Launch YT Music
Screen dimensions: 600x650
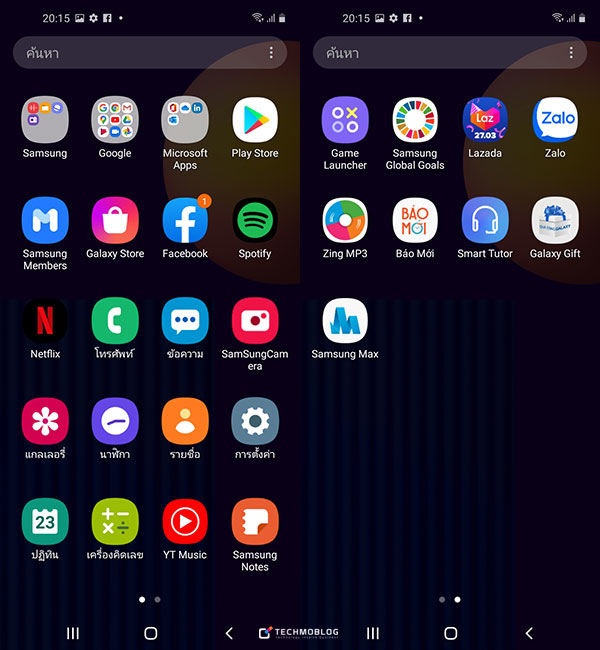[185, 522]
